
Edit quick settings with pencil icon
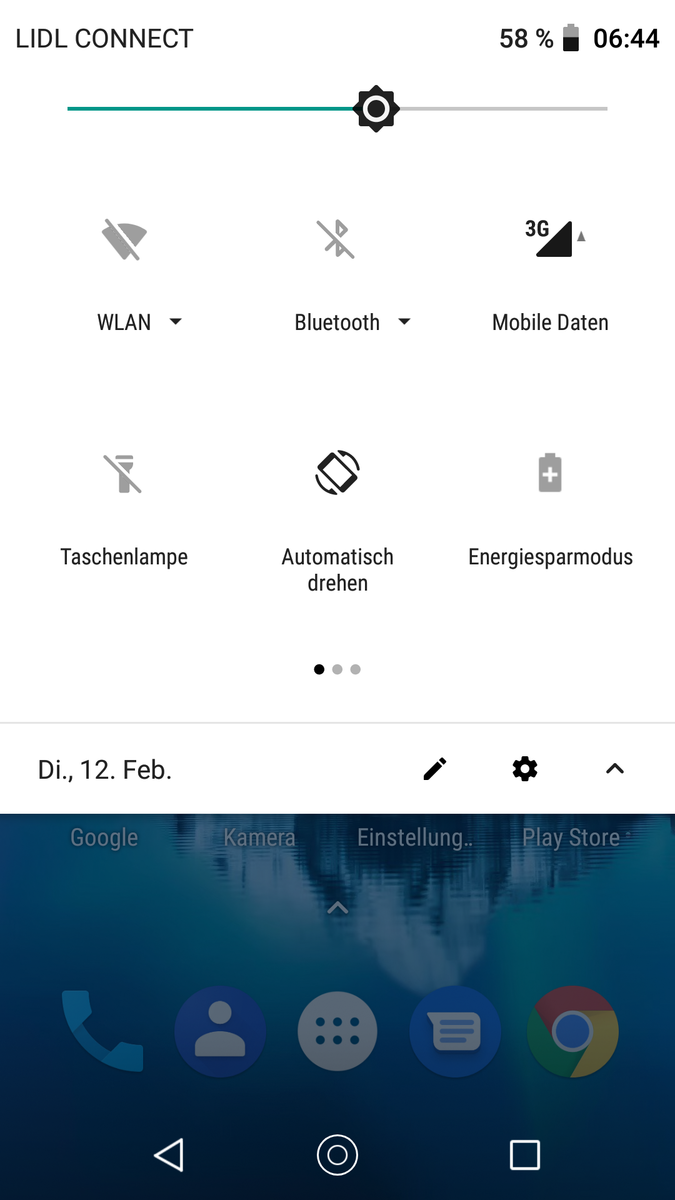coord(435,769)
